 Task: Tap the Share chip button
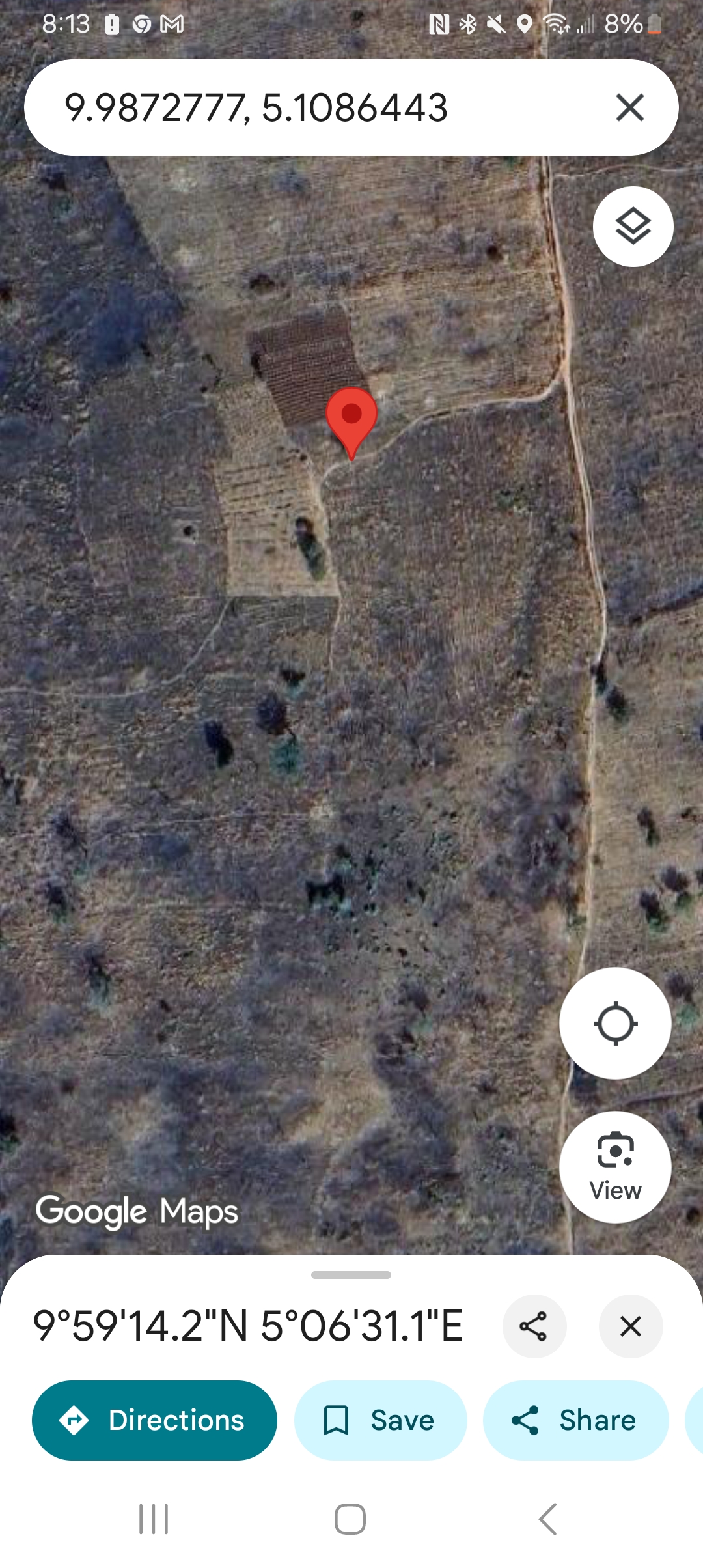point(575,1420)
